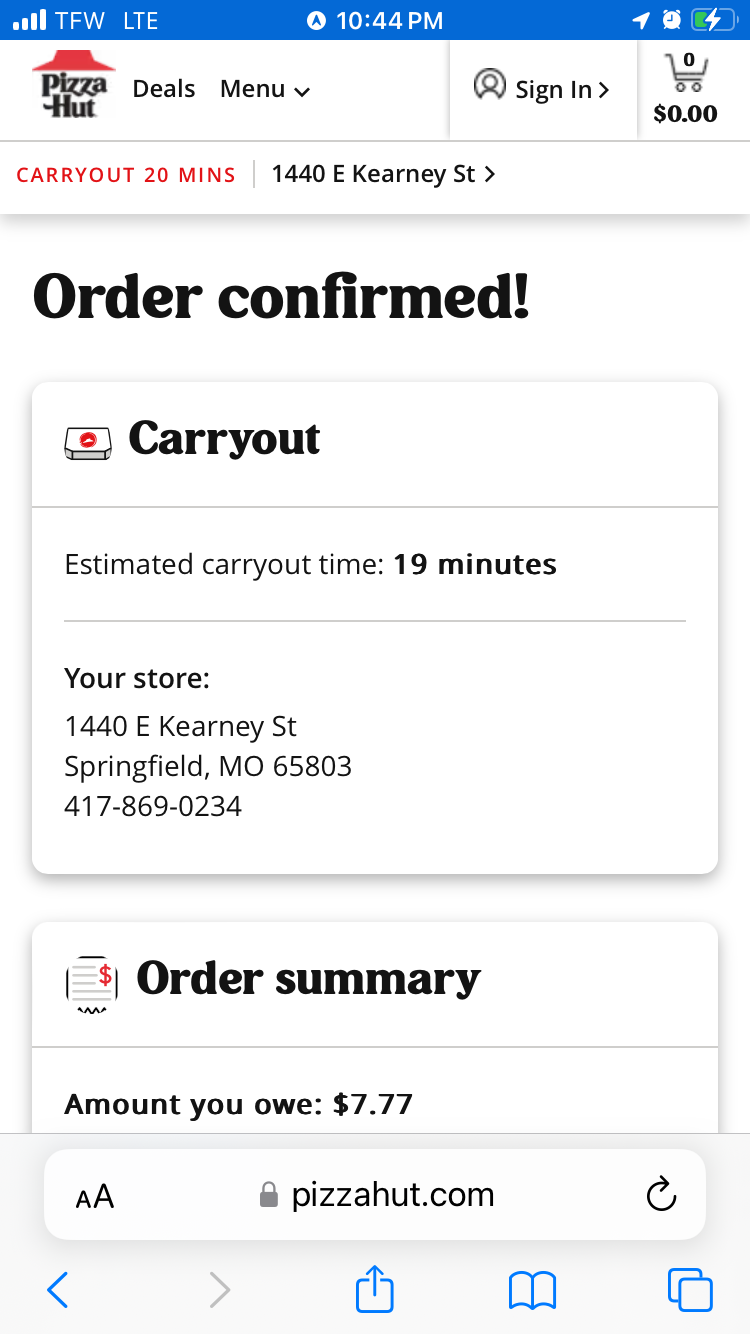Go back to the previous page
This screenshot has width=750, height=1334.
coord(58,1290)
